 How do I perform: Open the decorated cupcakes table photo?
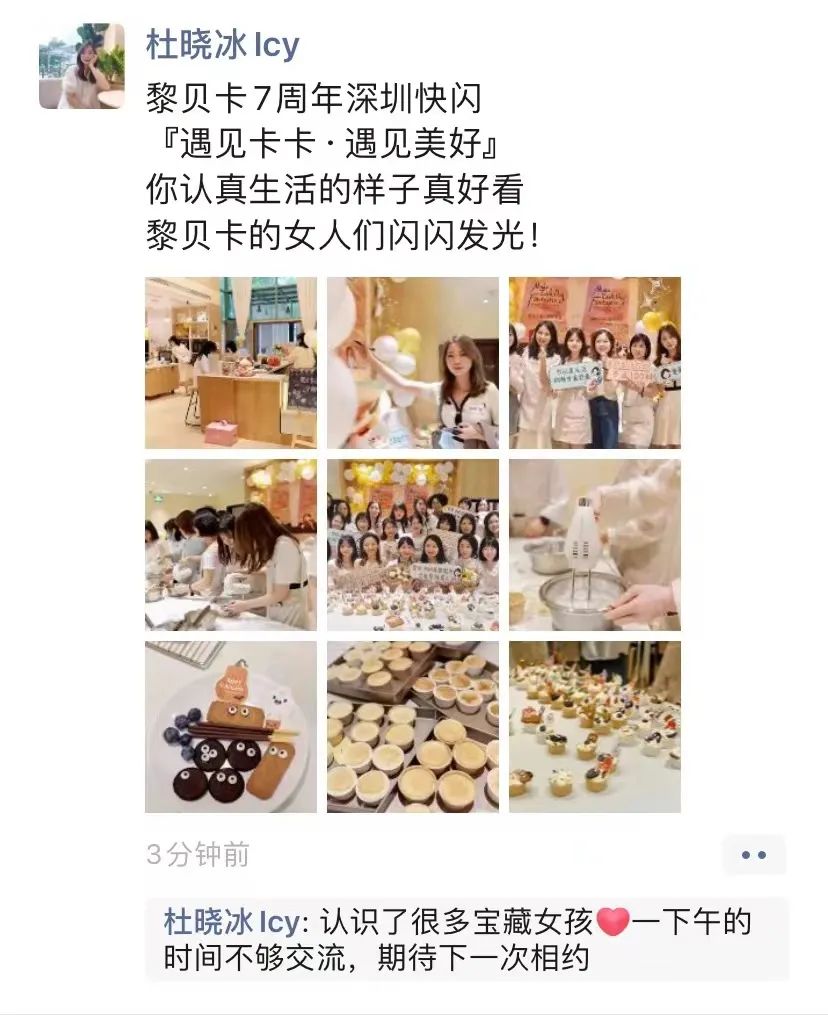595,727
